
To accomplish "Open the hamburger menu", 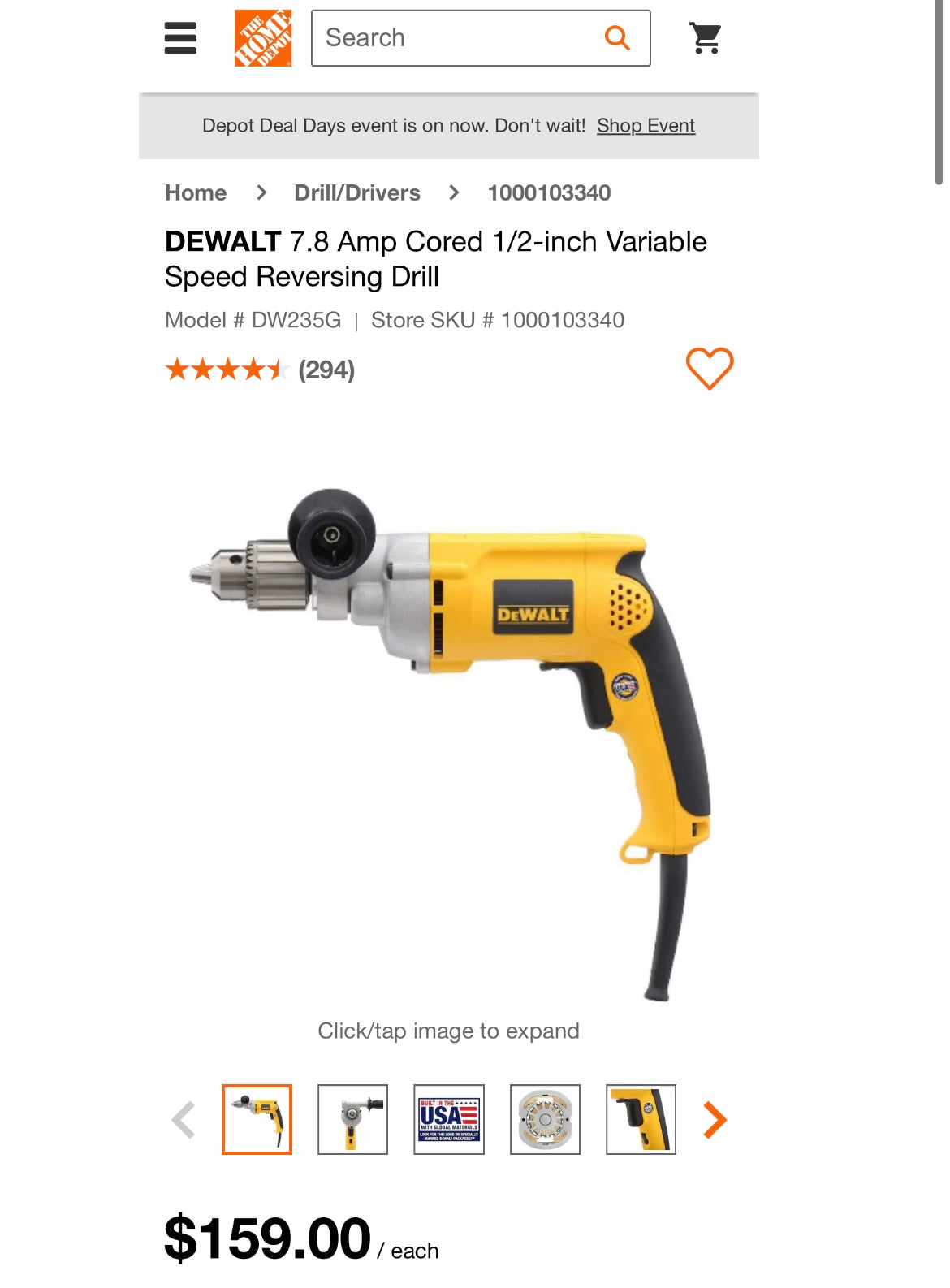I will 180,38.
